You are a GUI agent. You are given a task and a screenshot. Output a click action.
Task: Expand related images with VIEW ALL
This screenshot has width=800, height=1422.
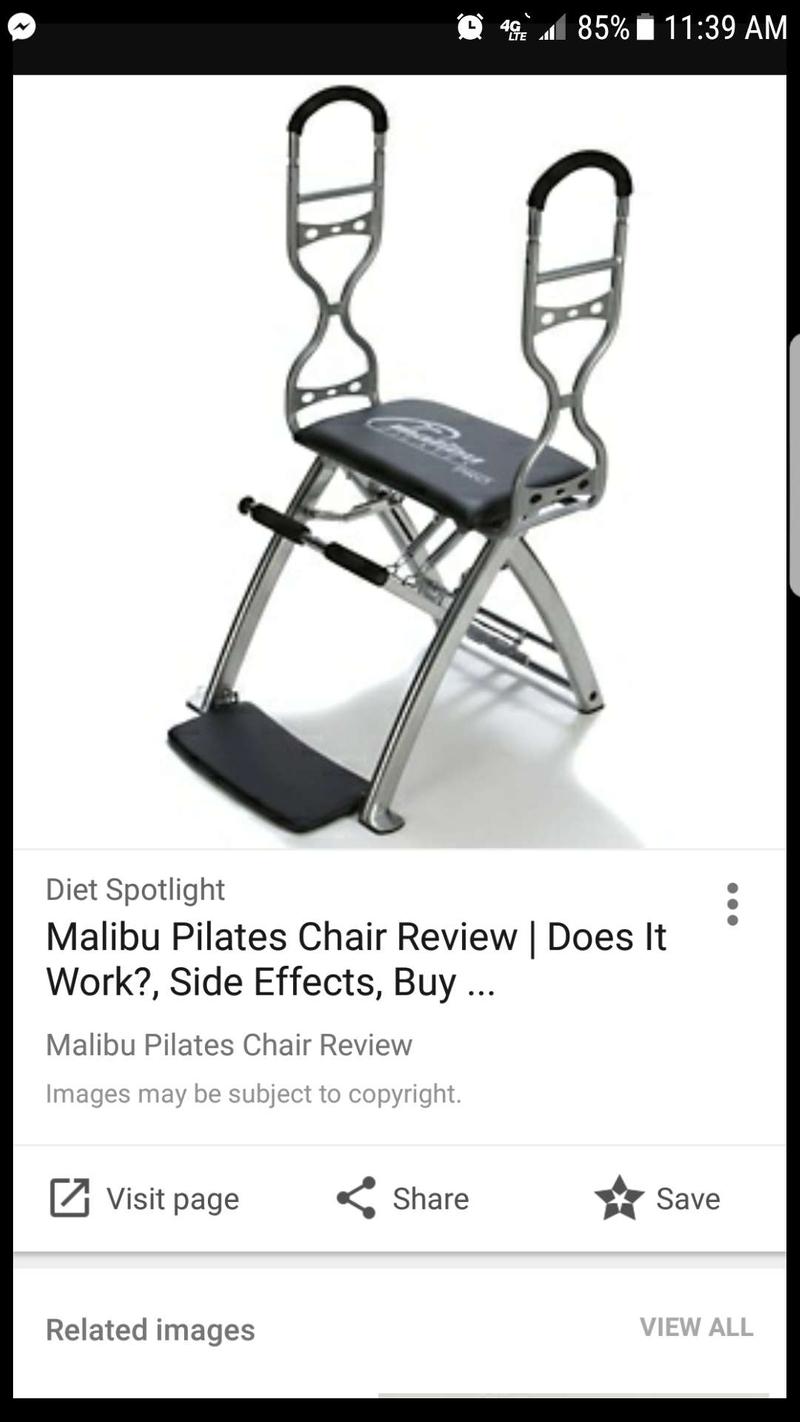coord(697,1327)
